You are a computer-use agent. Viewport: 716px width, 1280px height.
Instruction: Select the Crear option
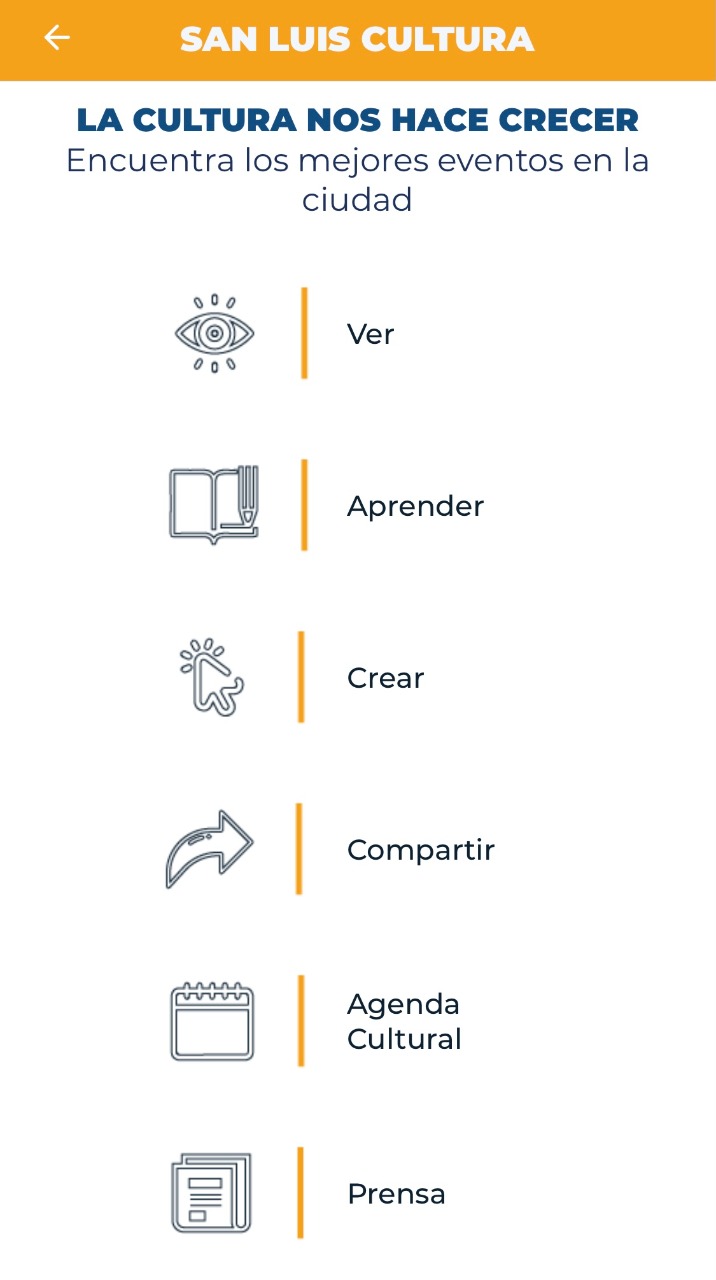[358, 677]
